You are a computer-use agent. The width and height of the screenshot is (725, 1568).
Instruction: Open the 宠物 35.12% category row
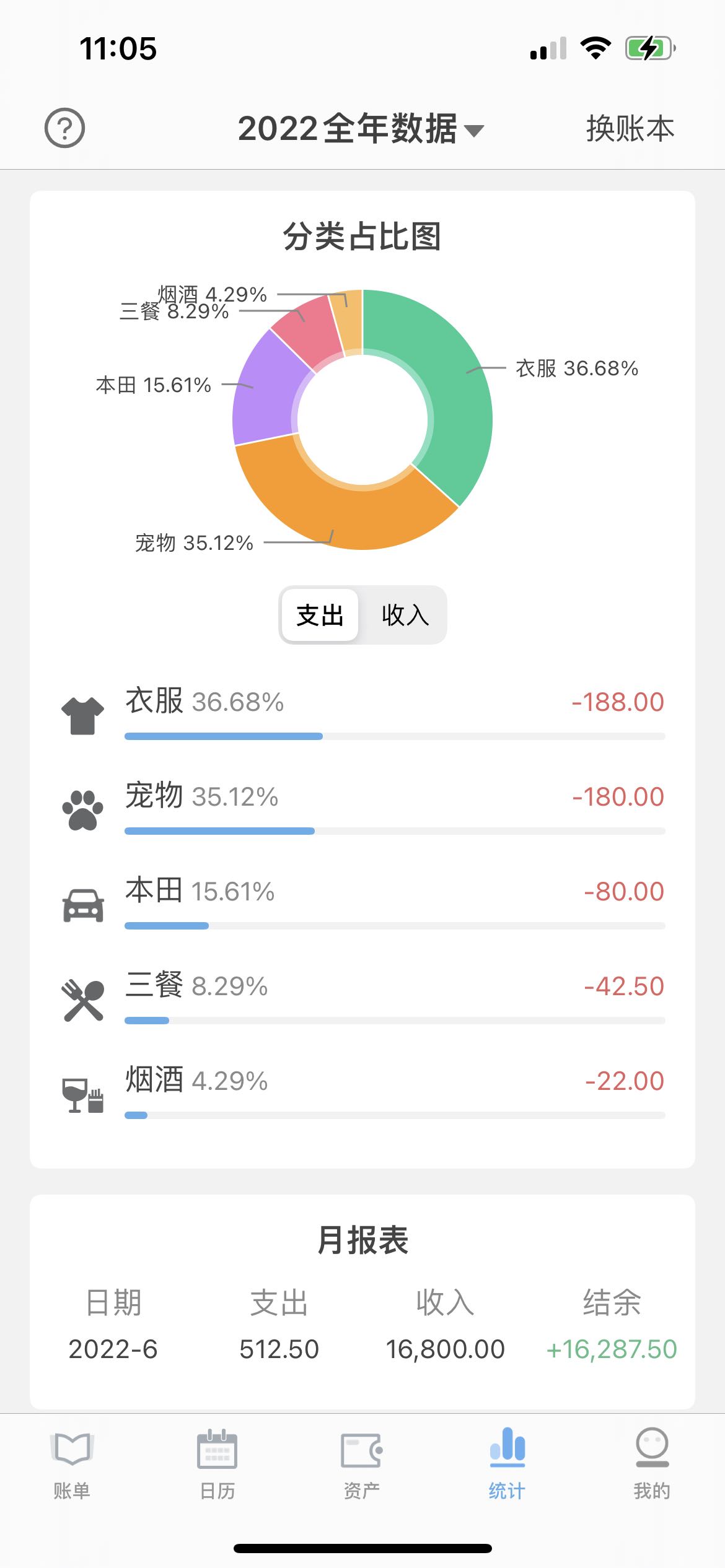[x=362, y=808]
